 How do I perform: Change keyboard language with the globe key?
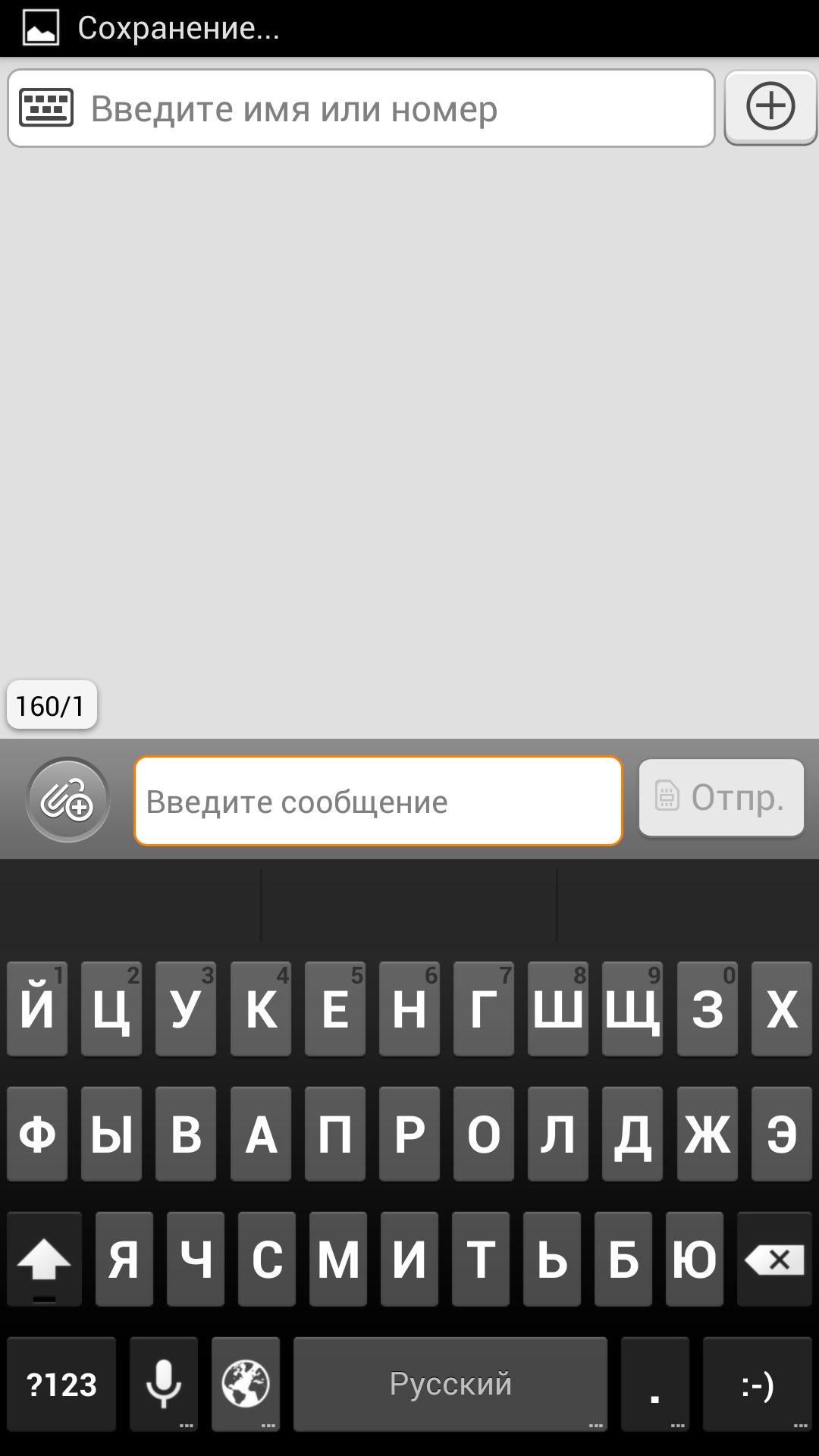click(x=246, y=1384)
